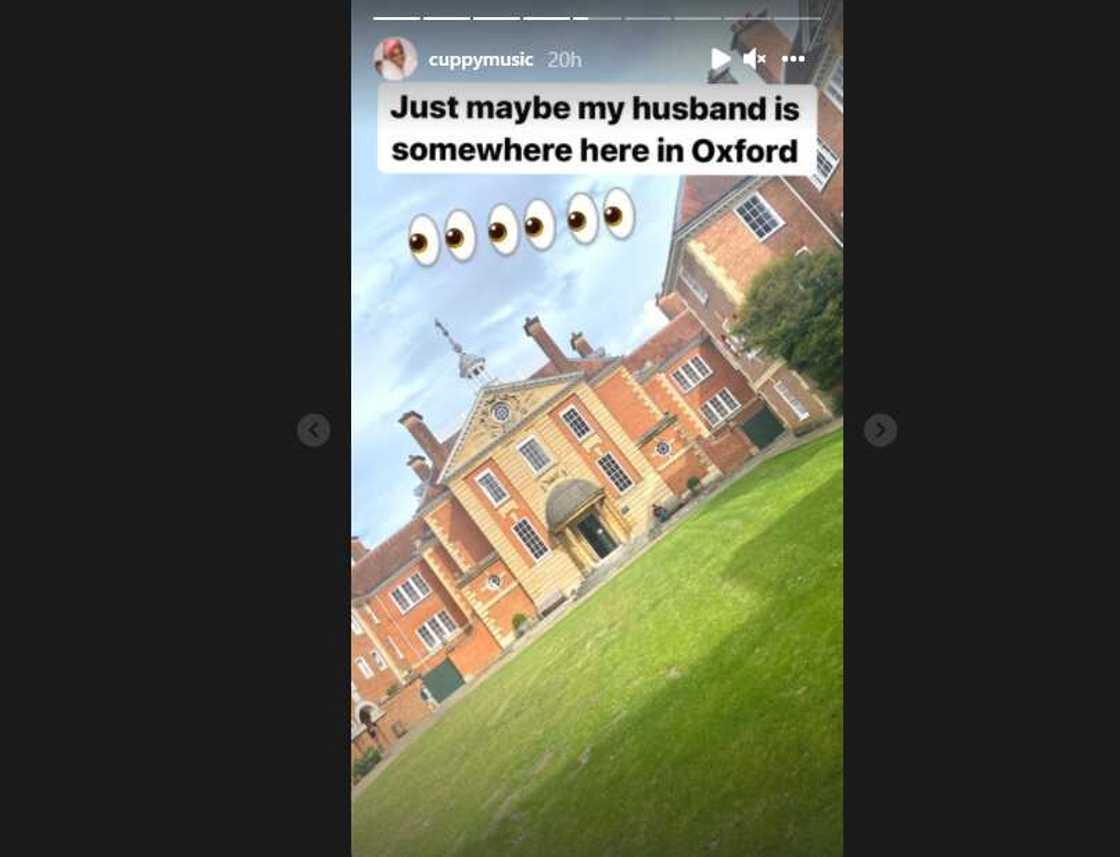Tap the cuppymusic username
Viewport: 1120px width, 857px height.
pos(480,60)
